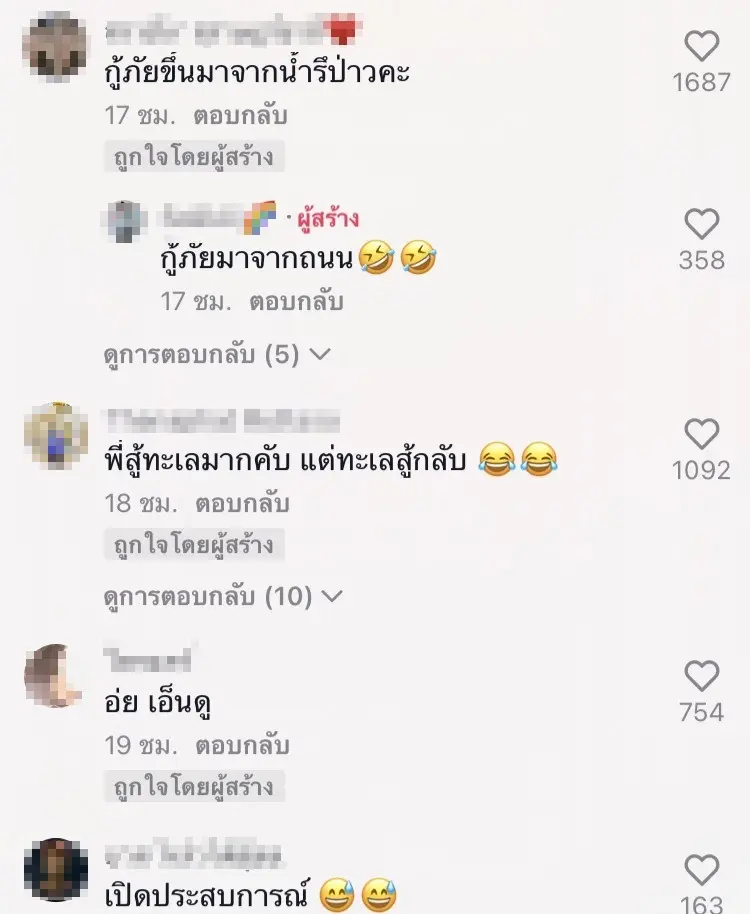750x914 pixels.
Task: Like the comment "พี่สู้ทะเลมากคับ แต่ทะเลสู้กลับ"
Action: point(702,434)
